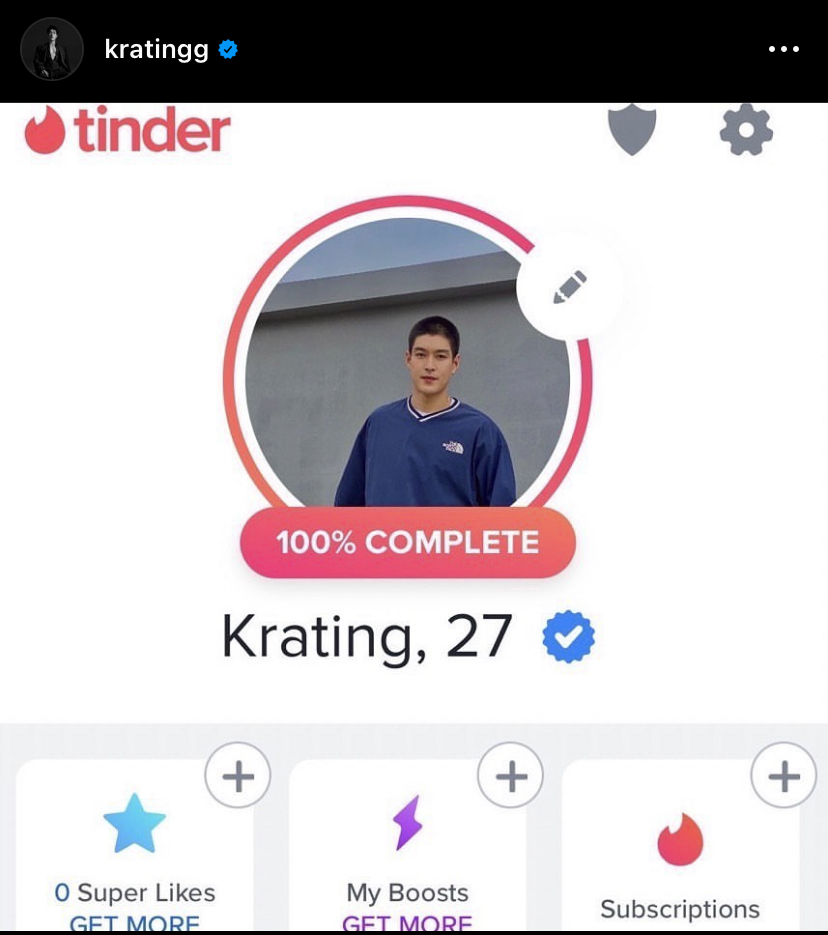The height and width of the screenshot is (935, 828).
Task: Open the post's three-dot options menu
Action: 783,50
